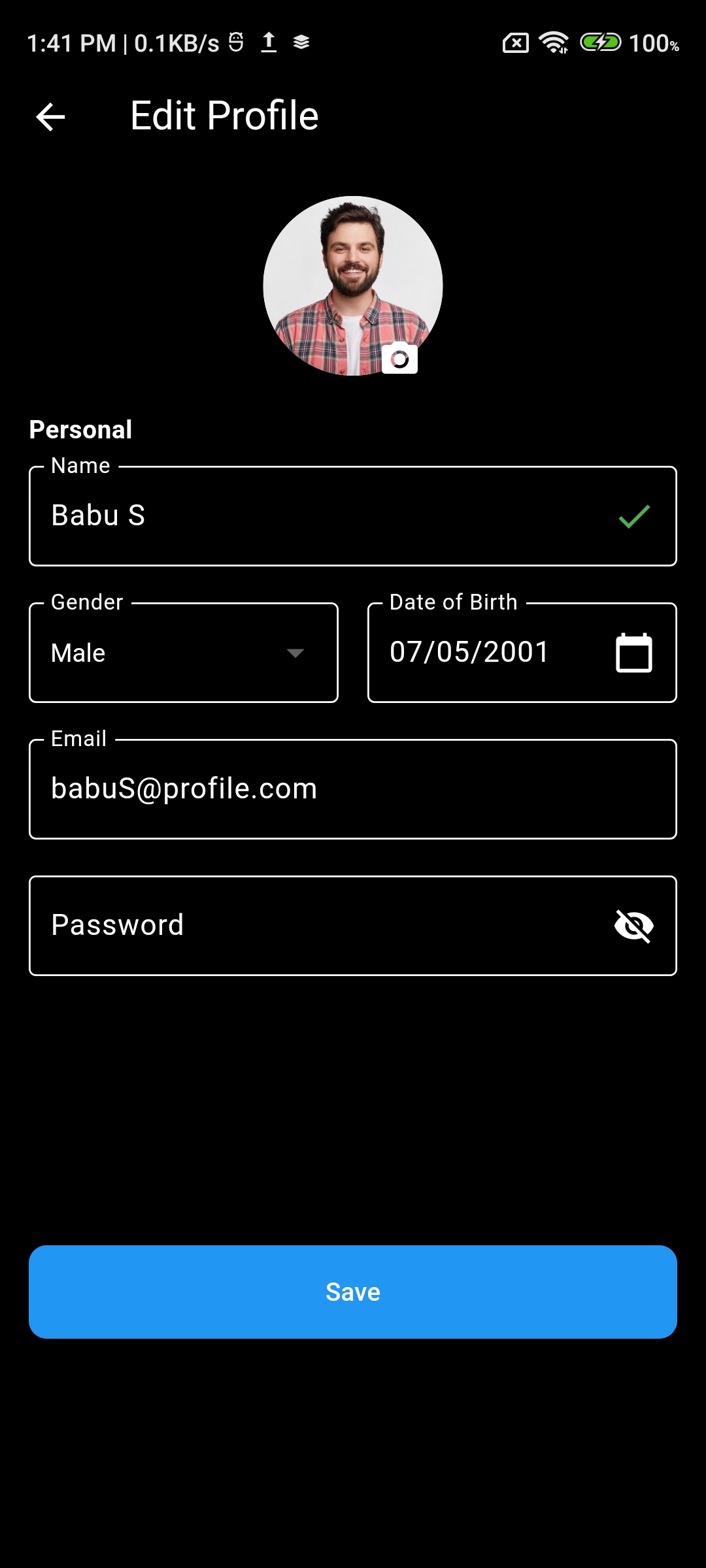Edit the Email field
706x1568 pixels.
[353, 789]
